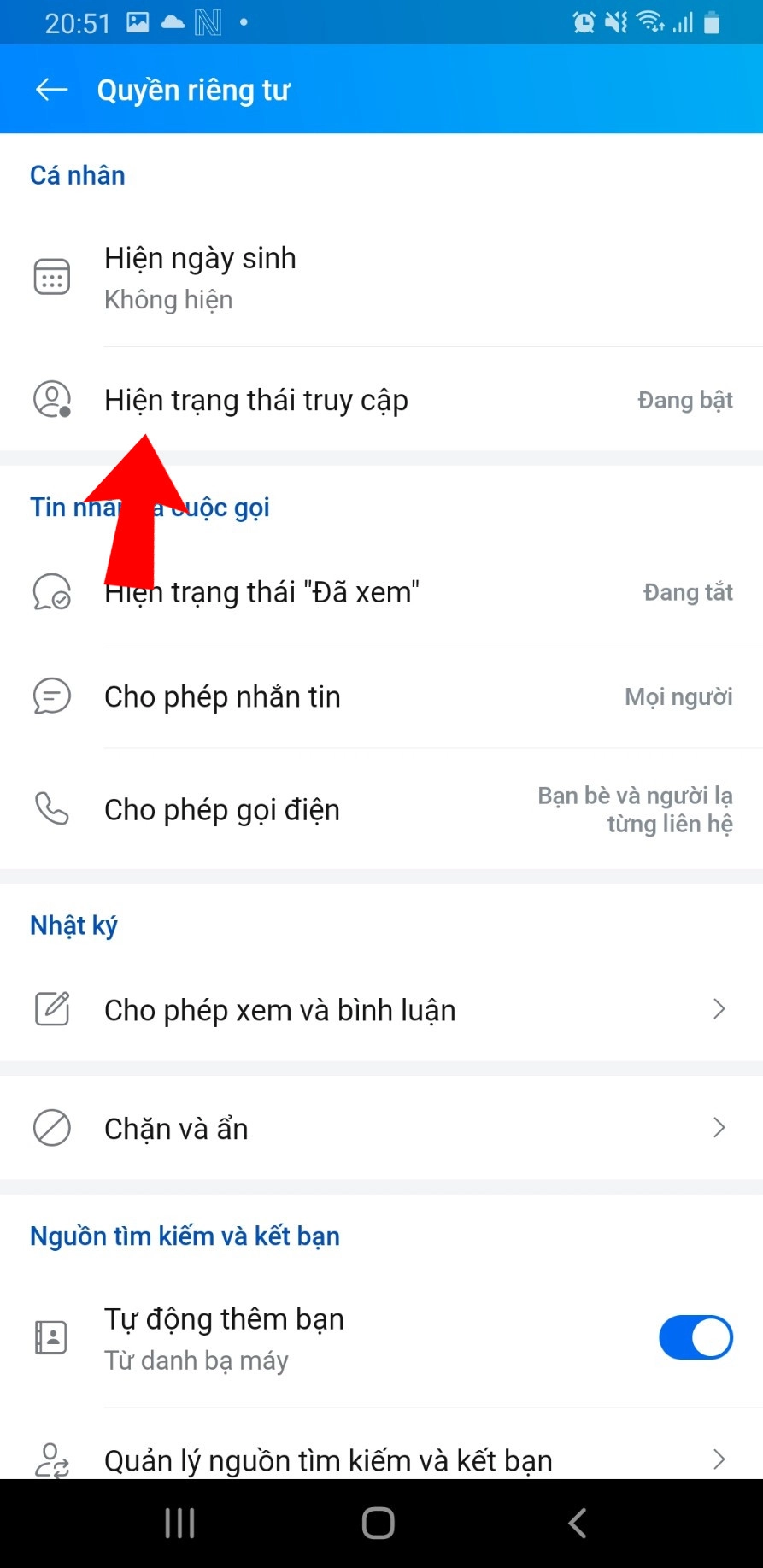Click the message bubble icon for Cho phép nhắn tin
Image resolution: width=763 pixels, height=1568 pixels.
tap(51, 696)
